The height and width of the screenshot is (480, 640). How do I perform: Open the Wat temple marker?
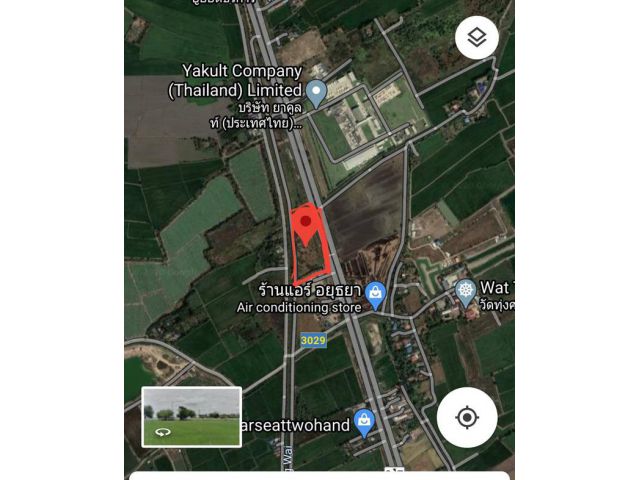coord(465,292)
